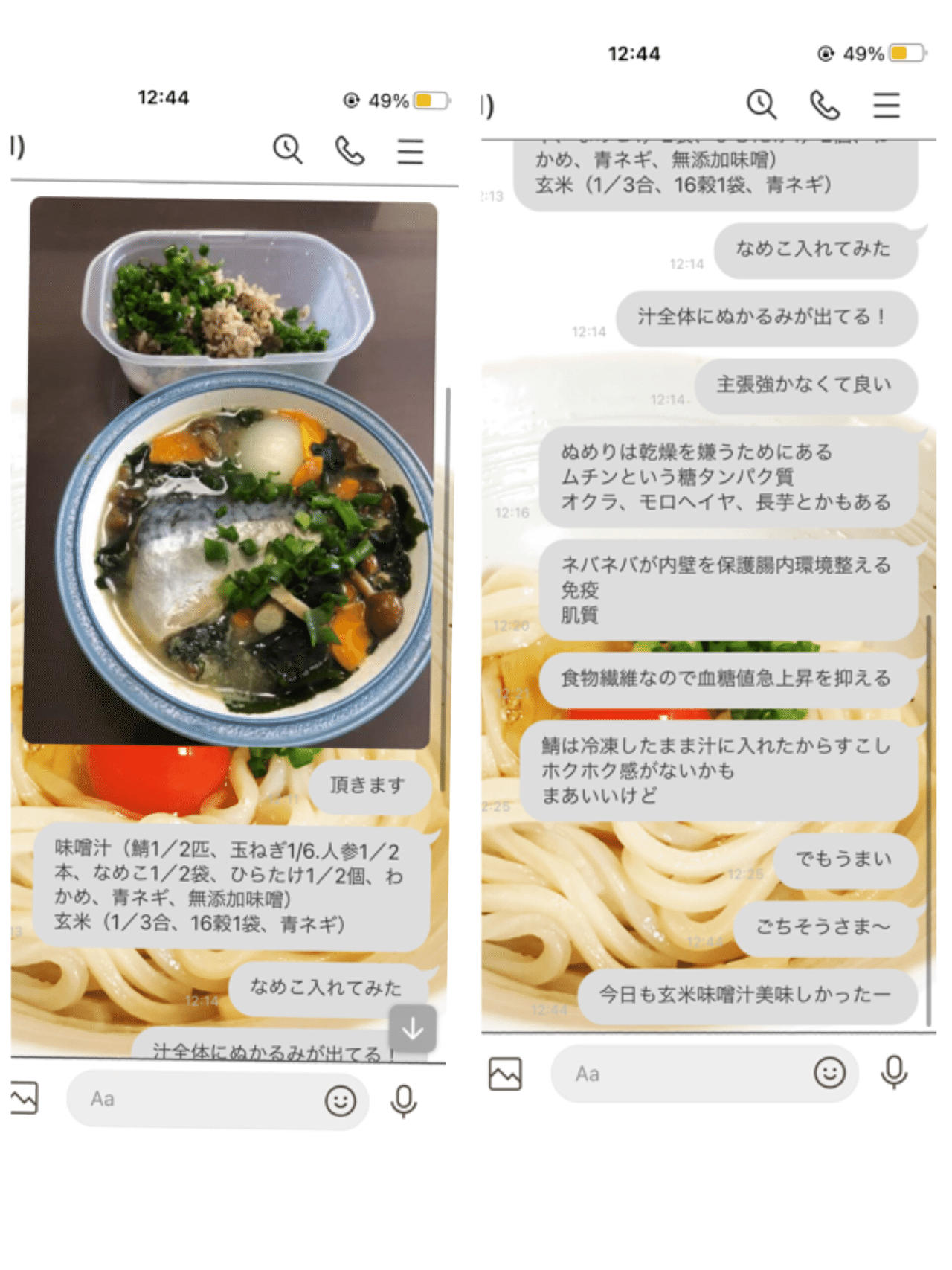Start a voice call using the phone icon
This screenshot has width=952, height=1270.
(x=350, y=149)
